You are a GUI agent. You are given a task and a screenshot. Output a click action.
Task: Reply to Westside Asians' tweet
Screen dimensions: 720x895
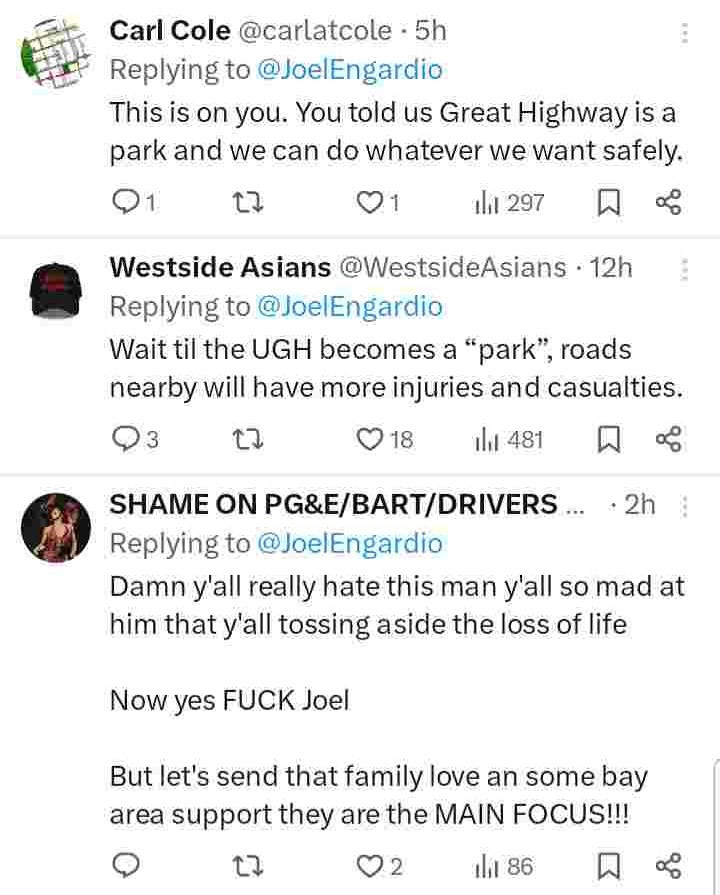coord(124,439)
